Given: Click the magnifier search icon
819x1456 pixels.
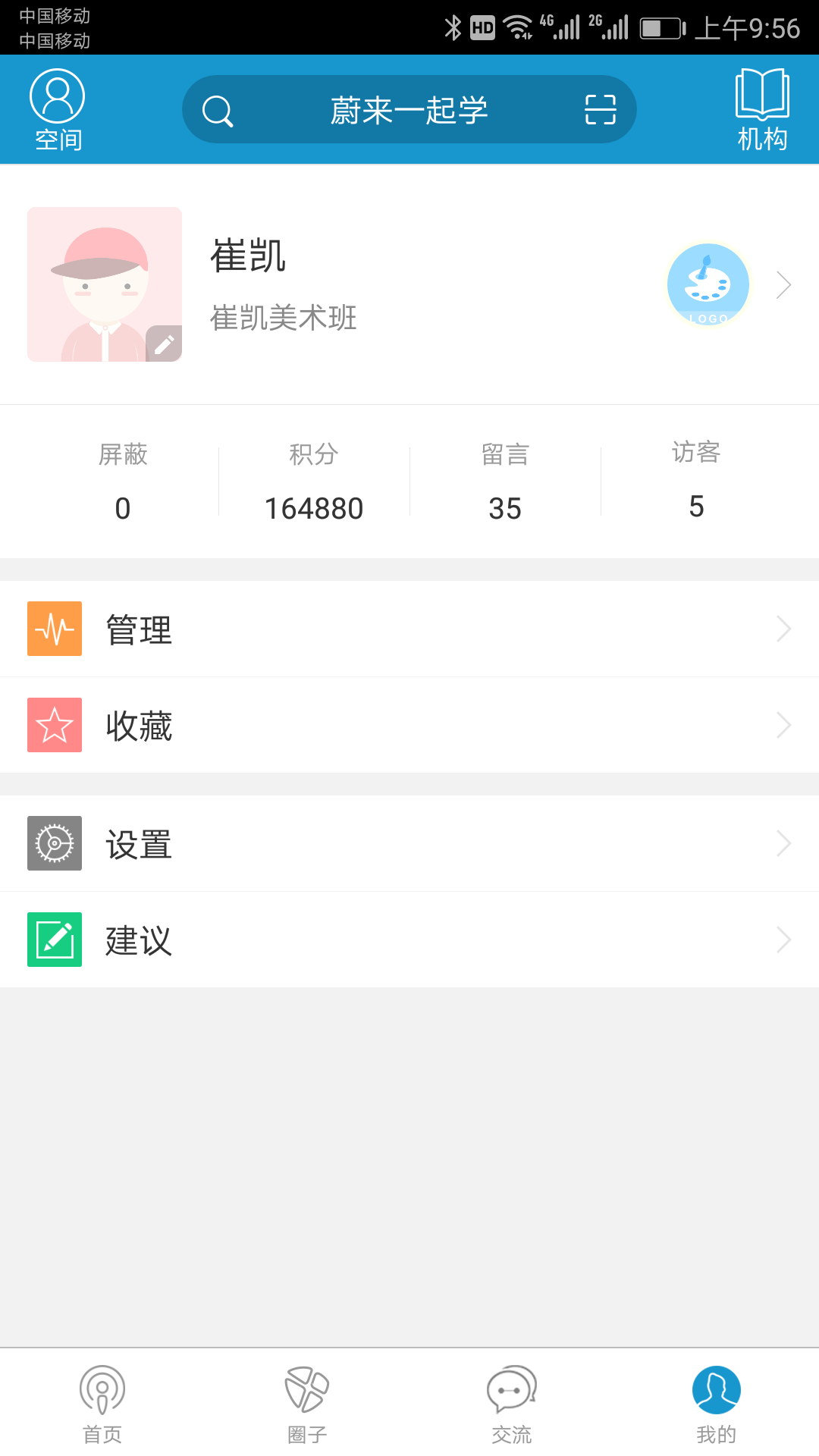Looking at the screenshot, I should coord(218,108).
